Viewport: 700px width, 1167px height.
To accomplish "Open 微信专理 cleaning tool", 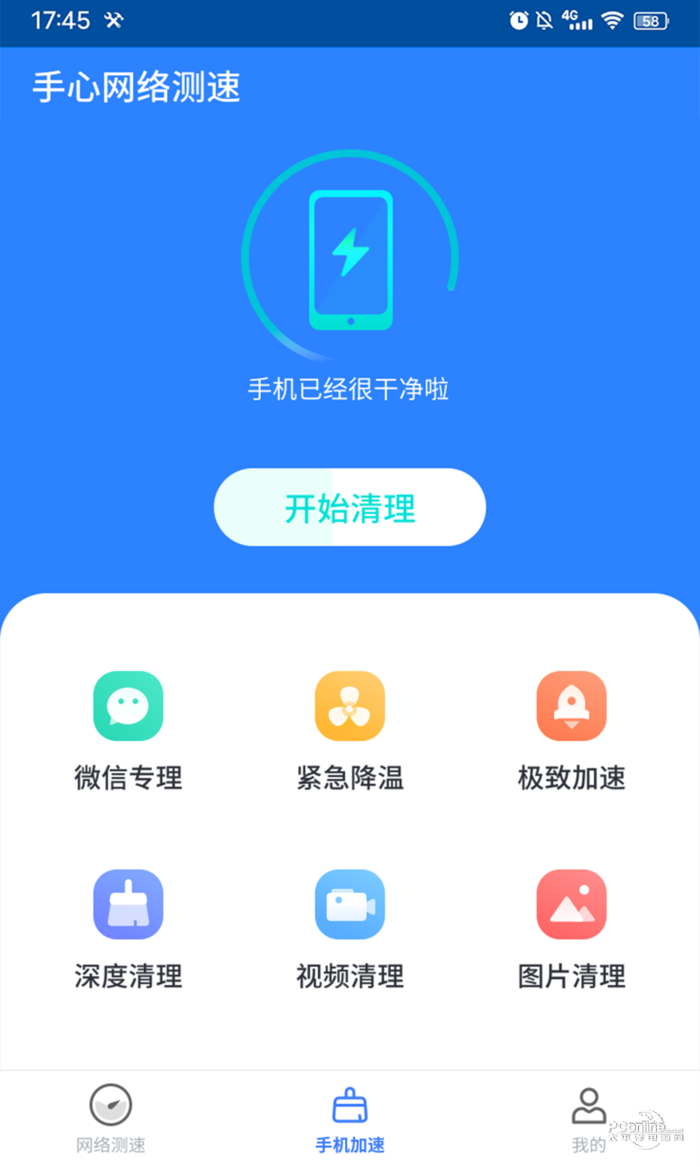I will tap(128, 731).
